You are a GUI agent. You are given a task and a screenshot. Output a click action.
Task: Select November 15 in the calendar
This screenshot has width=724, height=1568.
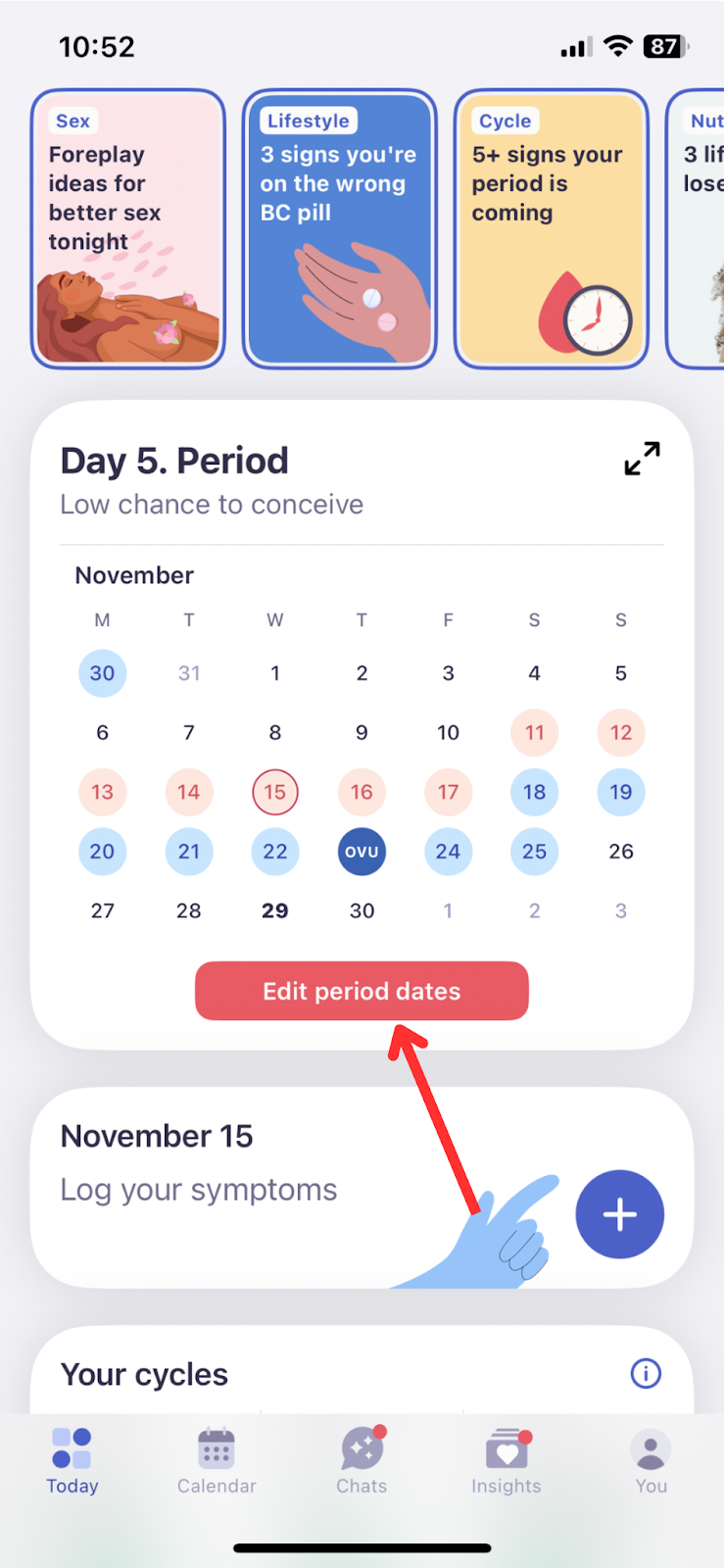(x=275, y=792)
